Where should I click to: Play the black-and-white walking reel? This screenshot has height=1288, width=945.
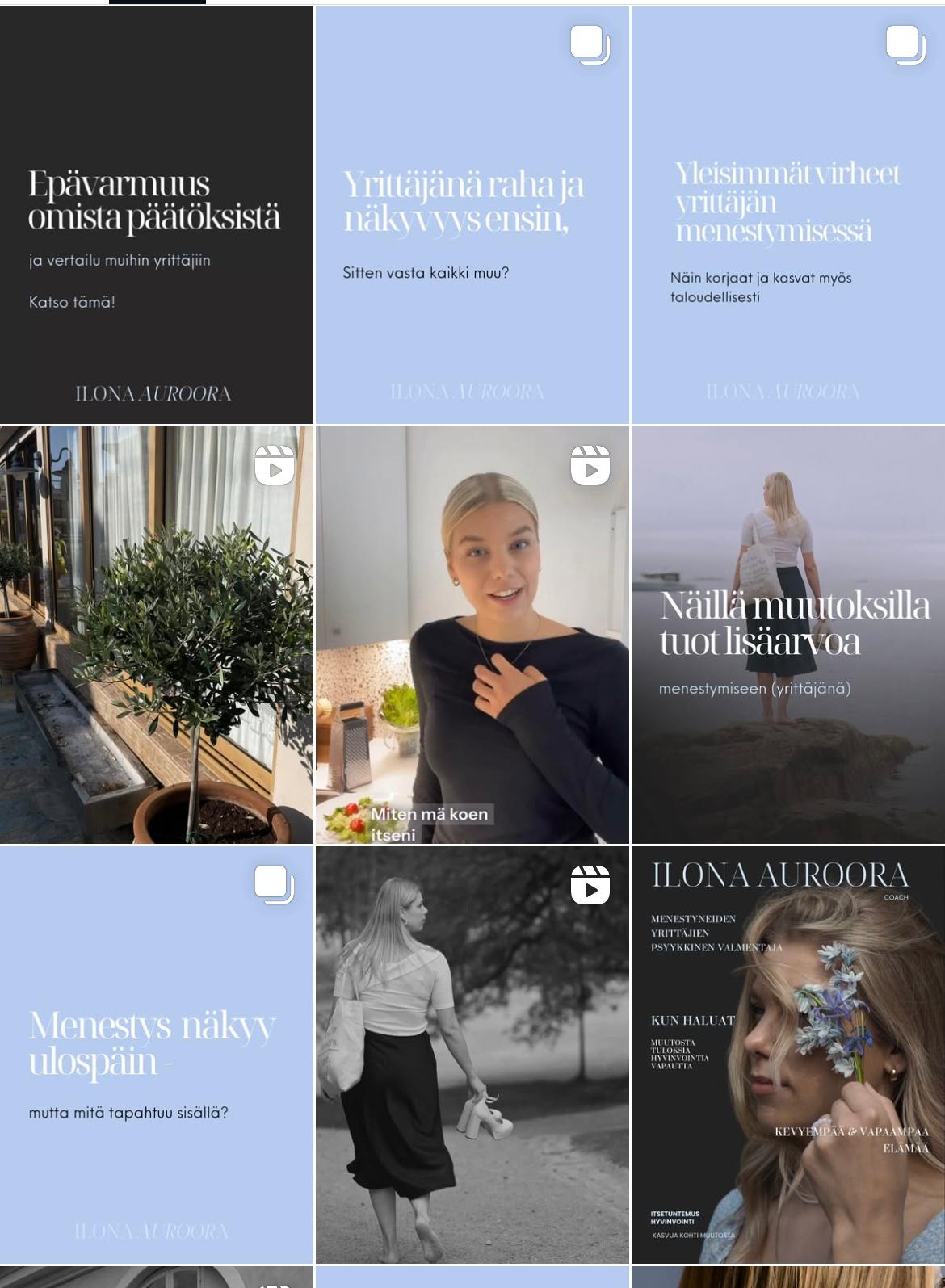pyautogui.click(x=472, y=1055)
